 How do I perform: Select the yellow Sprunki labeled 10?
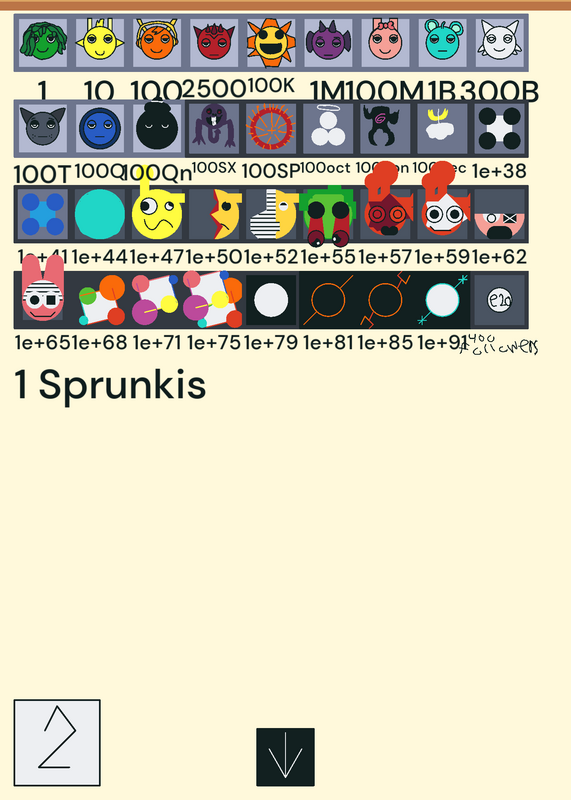100,43
